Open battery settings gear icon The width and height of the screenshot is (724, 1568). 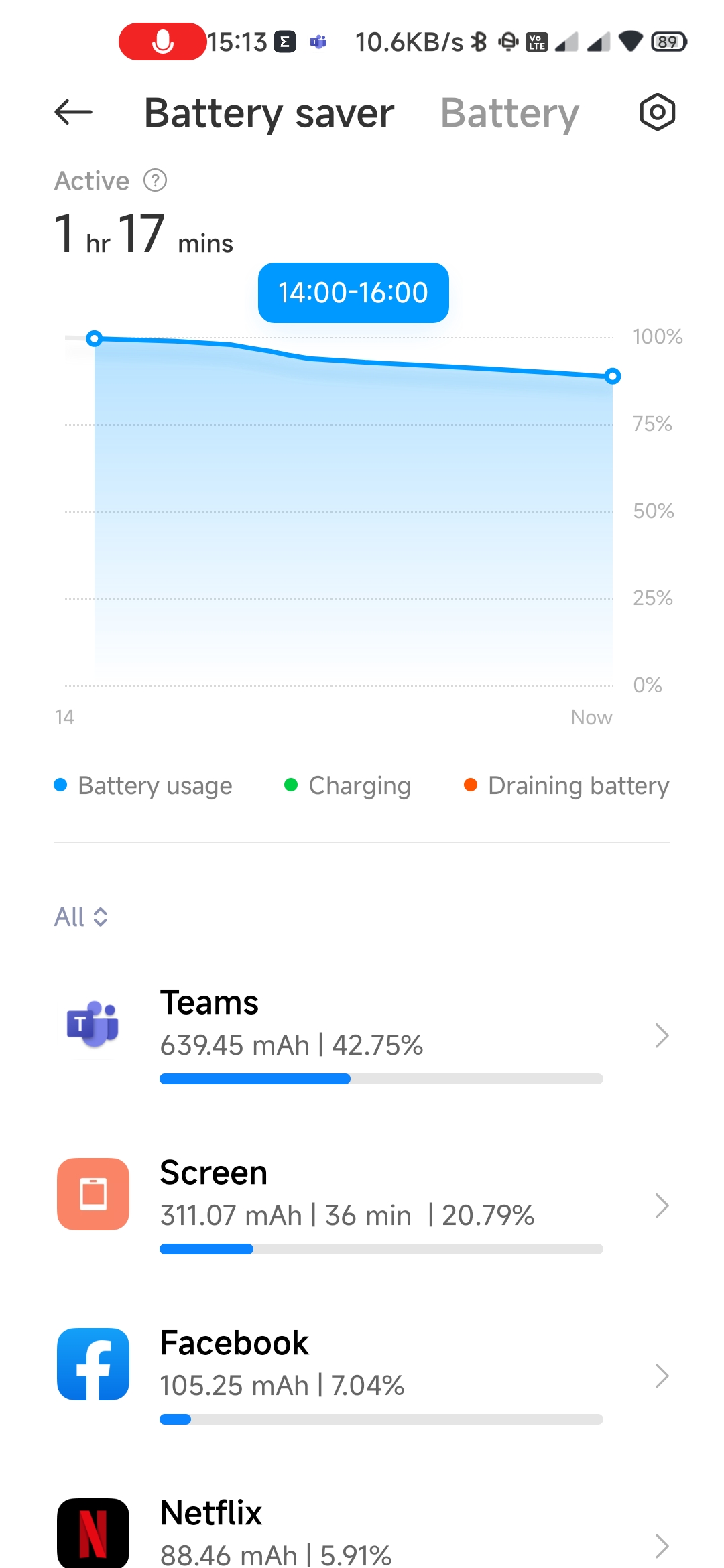(x=657, y=112)
